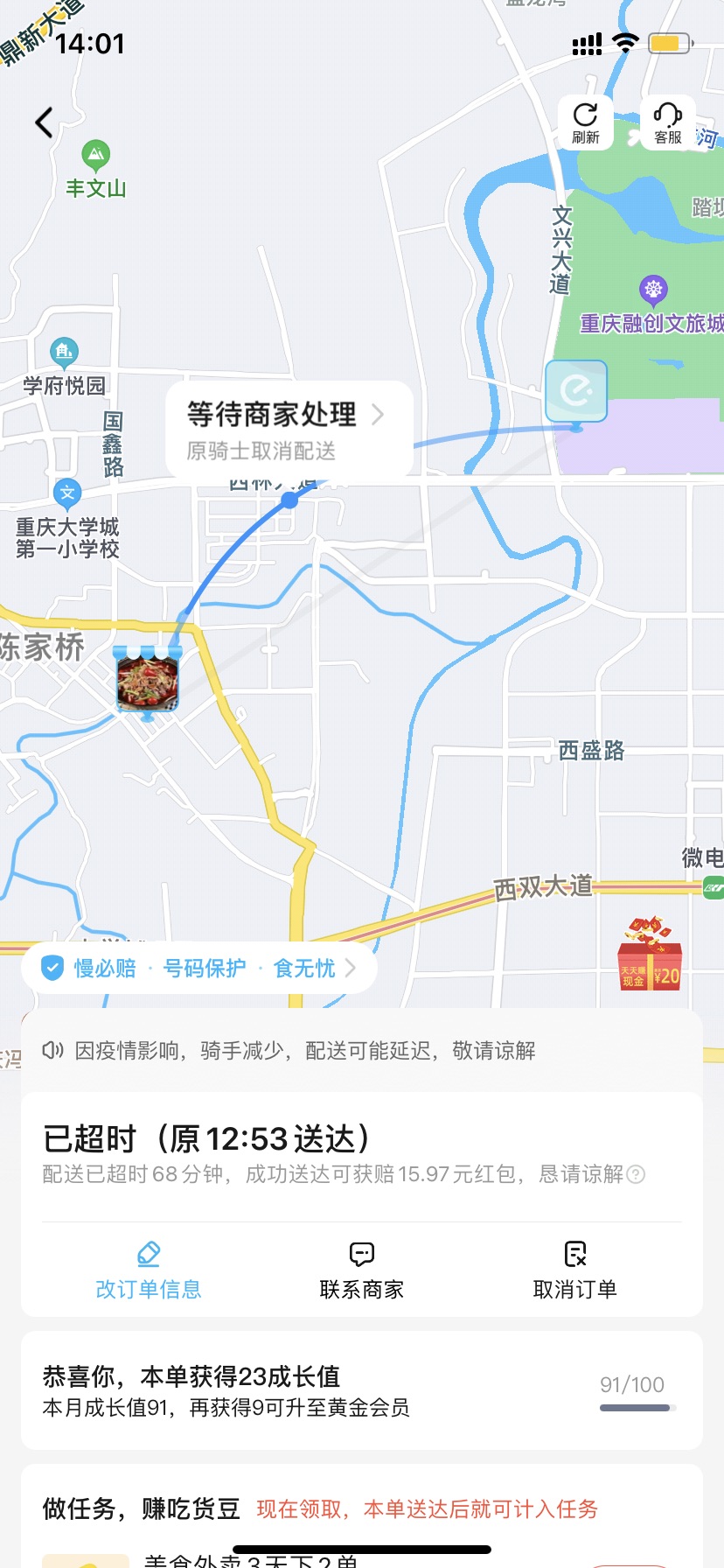This screenshot has height=1568, width=724.
Task: Go back using the top-left arrow
Action: click(45, 122)
